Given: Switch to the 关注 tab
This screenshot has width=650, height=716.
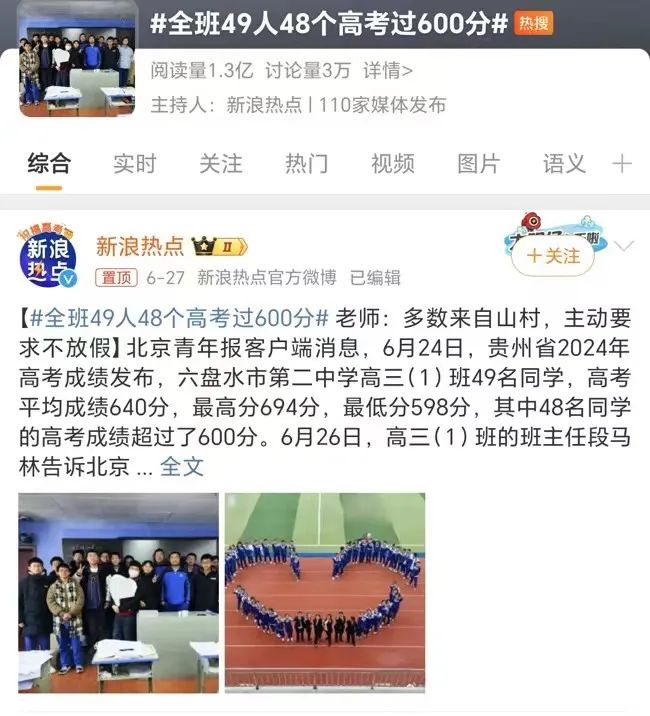Looking at the screenshot, I should click(x=220, y=164).
